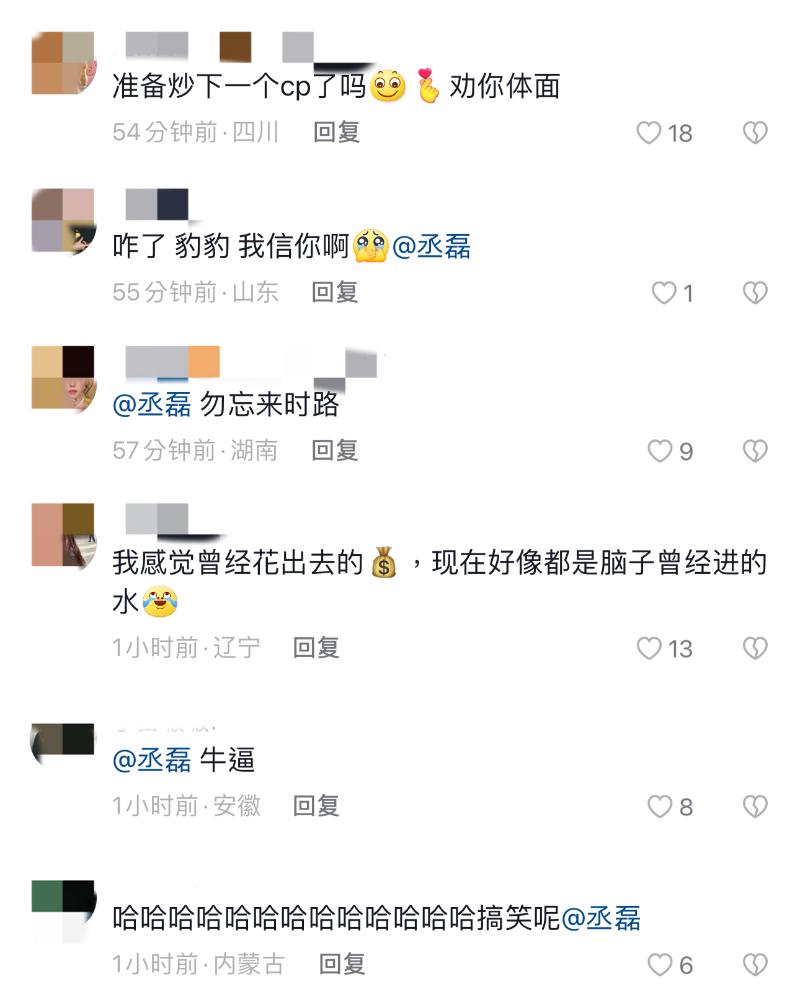Reply to the 55分钟前 山东 comment
This screenshot has height=1007, width=800.
click(x=334, y=292)
